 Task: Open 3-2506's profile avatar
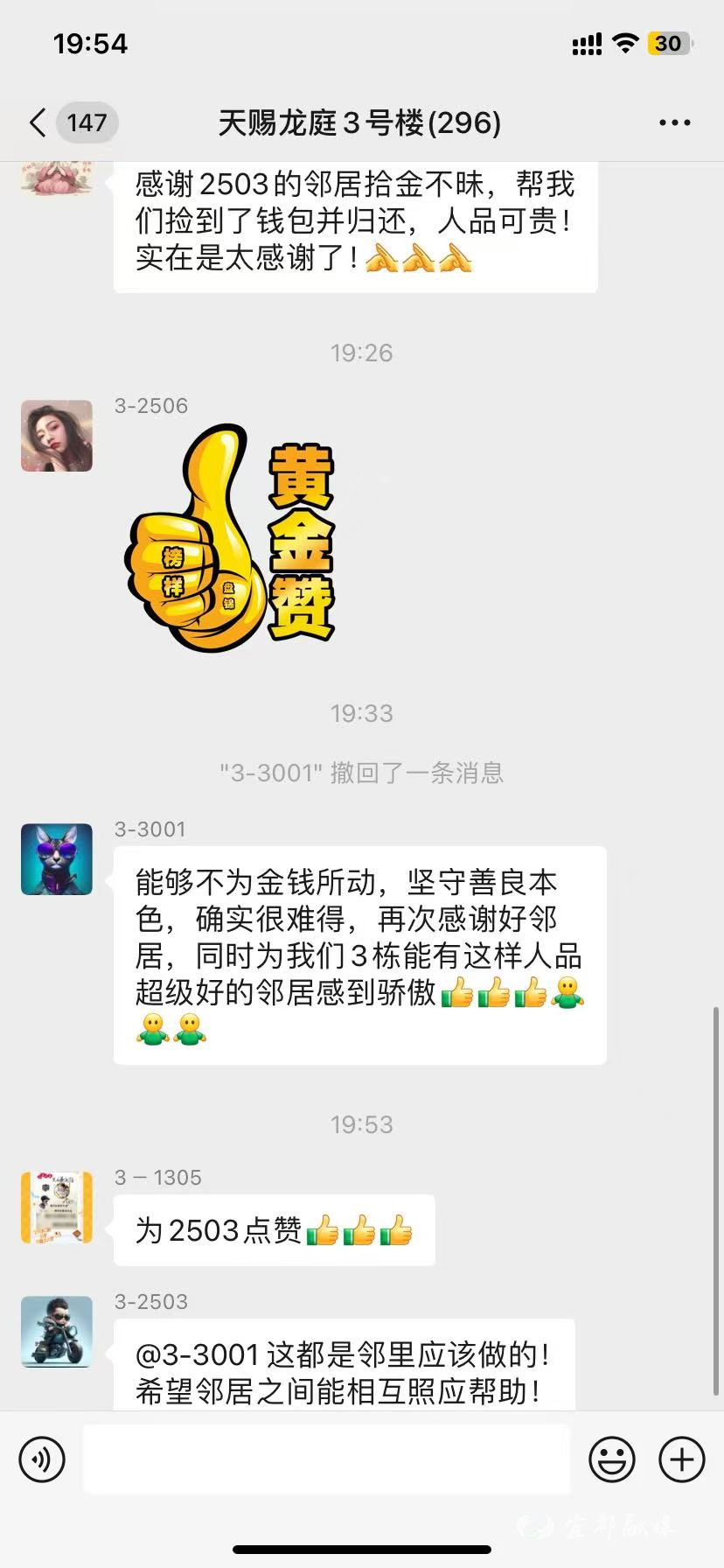pyautogui.click(x=57, y=436)
